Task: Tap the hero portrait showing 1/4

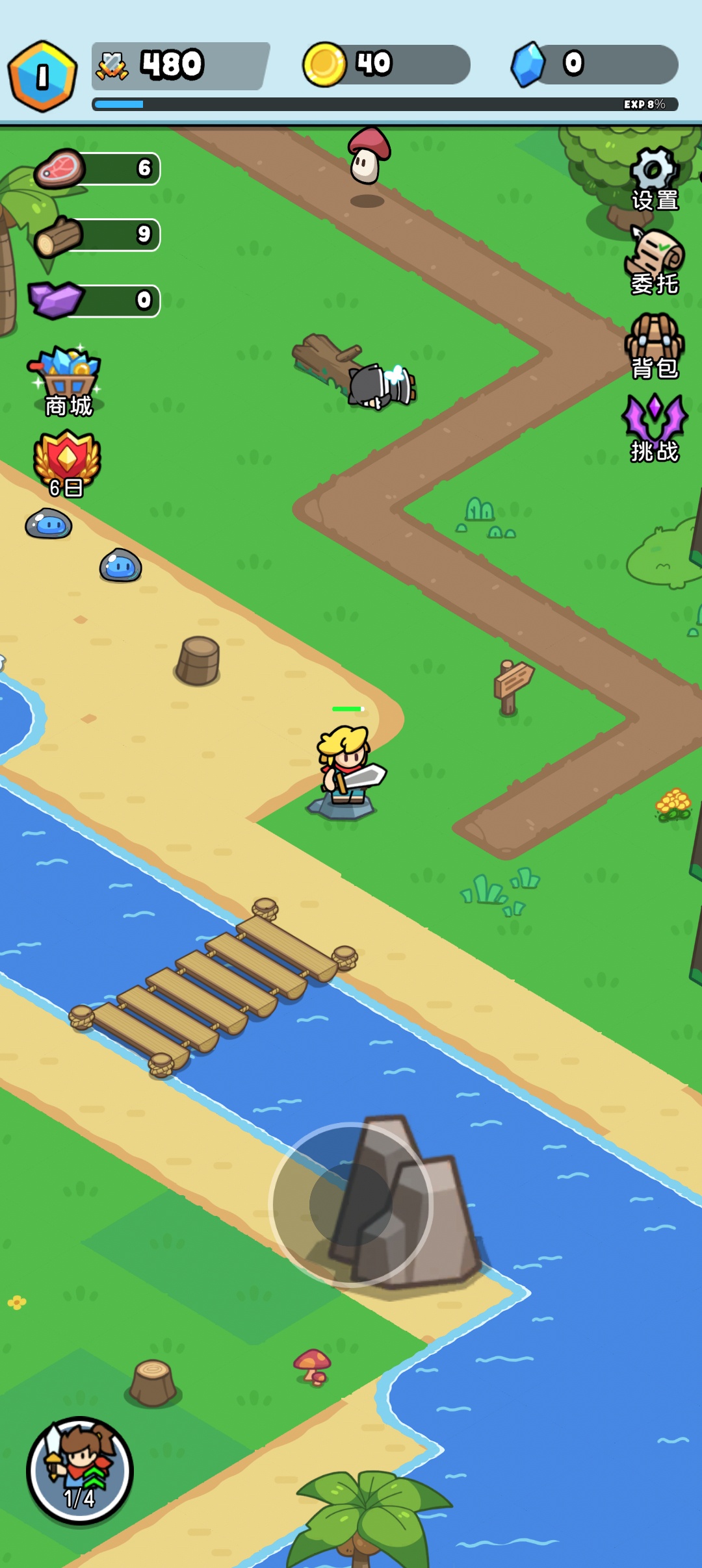Action: (x=80, y=1471)
